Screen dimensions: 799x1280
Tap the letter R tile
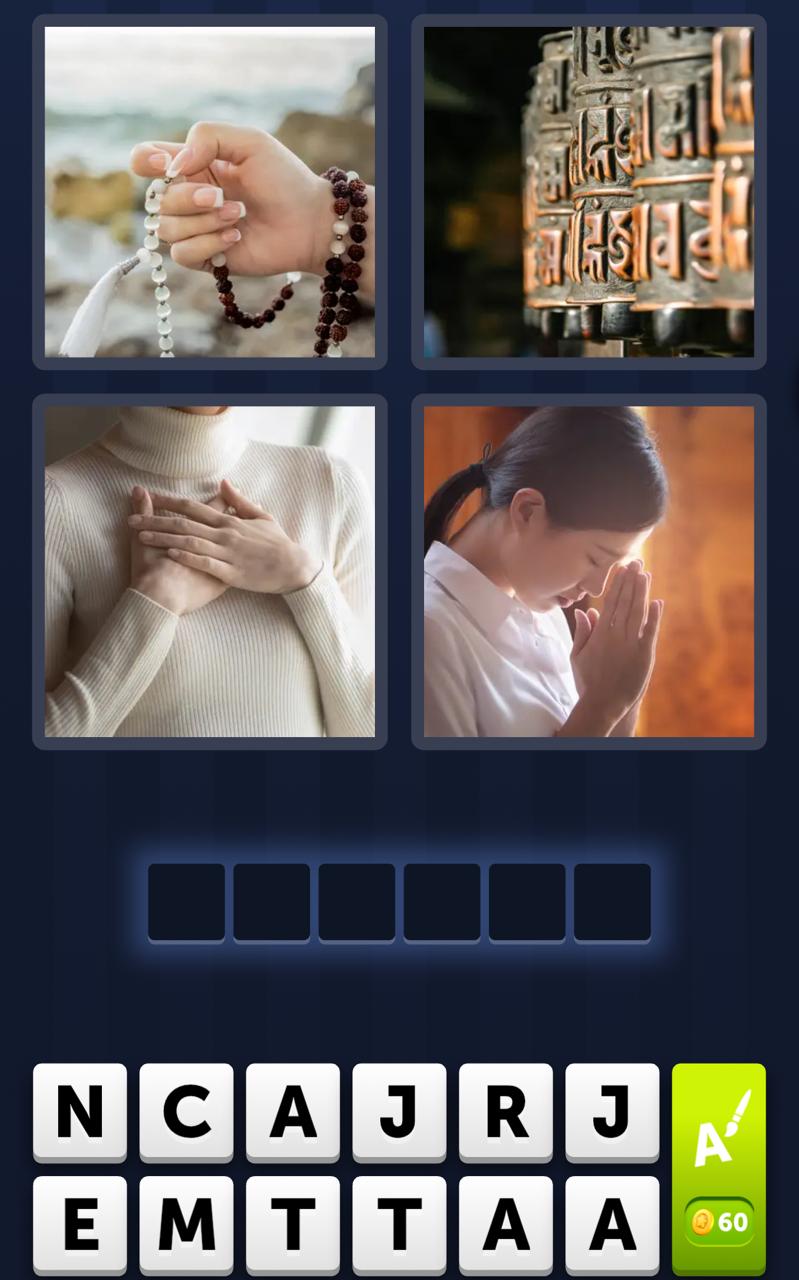click(505, 1112)
